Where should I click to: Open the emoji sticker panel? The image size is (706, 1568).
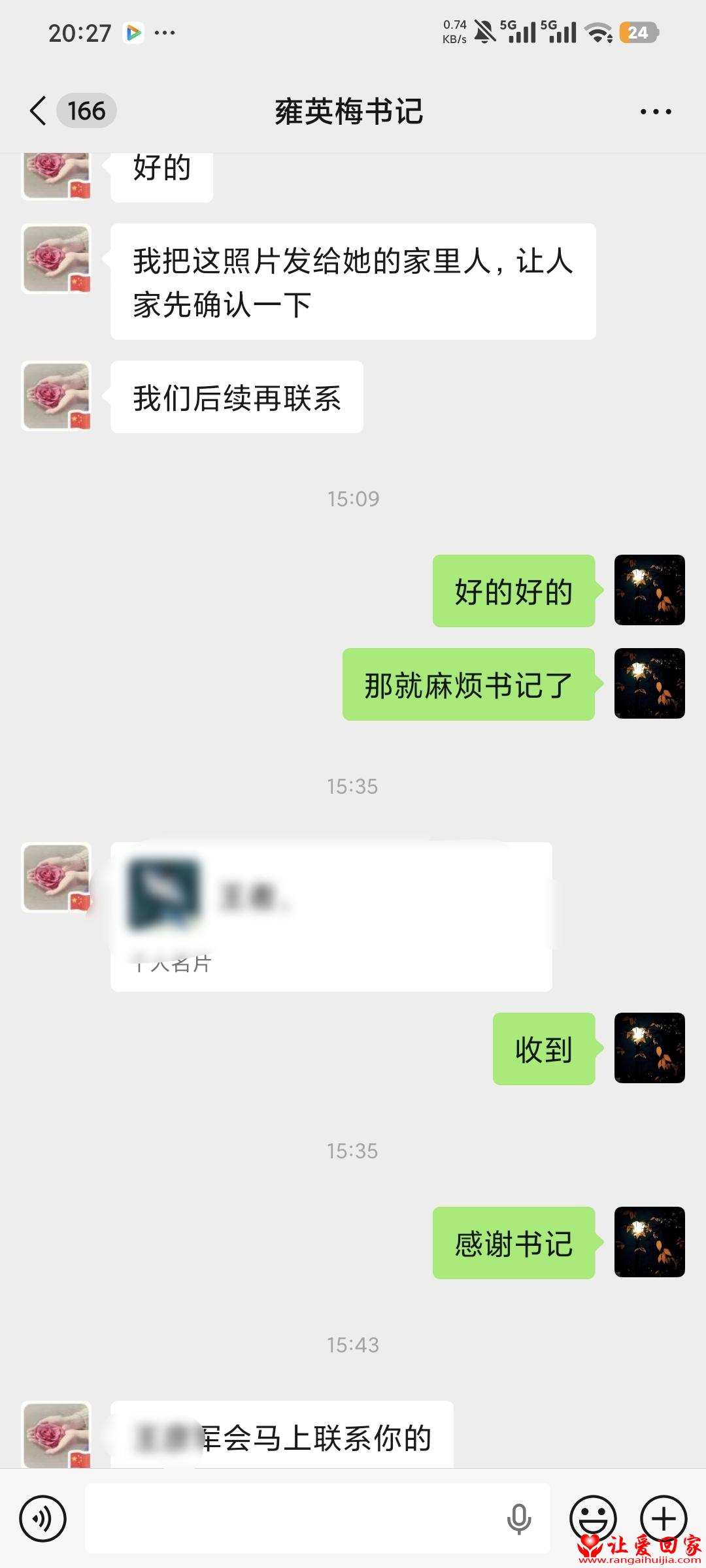pyautogui.click(x=593, y=1518)
